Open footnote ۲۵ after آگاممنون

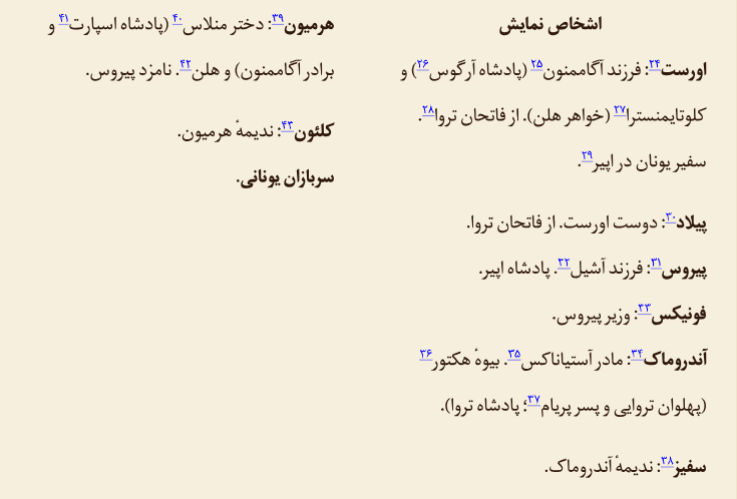[x=537, y=64]
